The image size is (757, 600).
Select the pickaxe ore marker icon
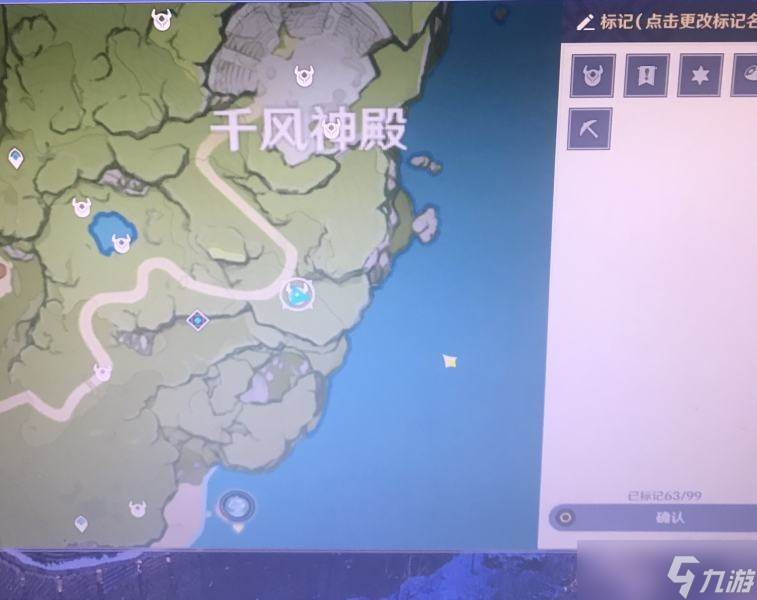coord(590,129)
